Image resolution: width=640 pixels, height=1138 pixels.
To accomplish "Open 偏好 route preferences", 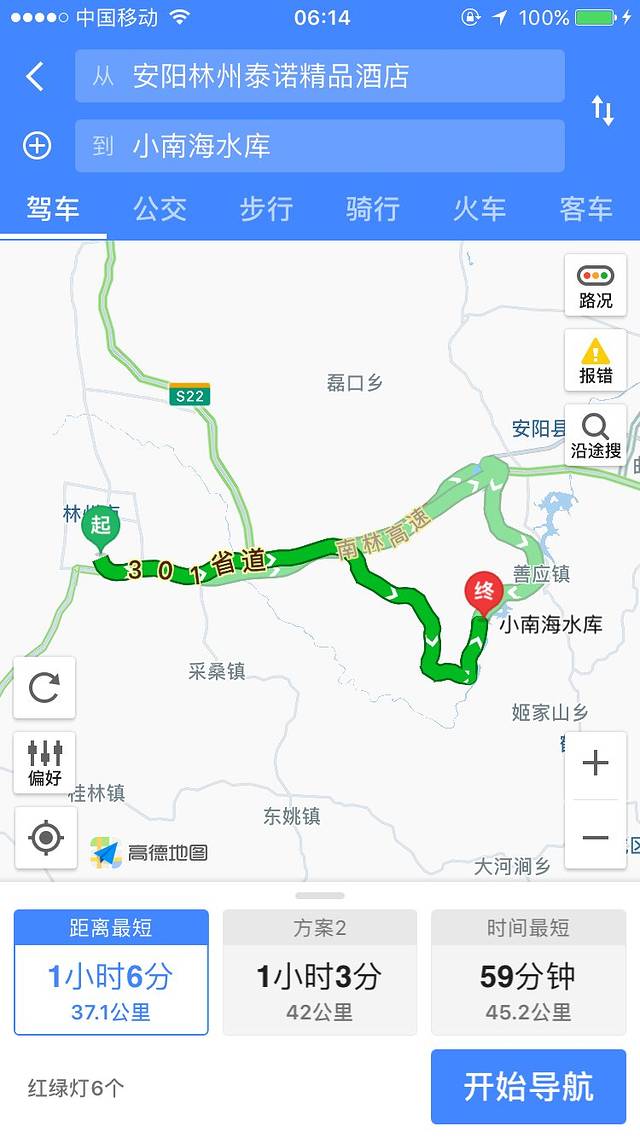I will [x=44, y=762].
